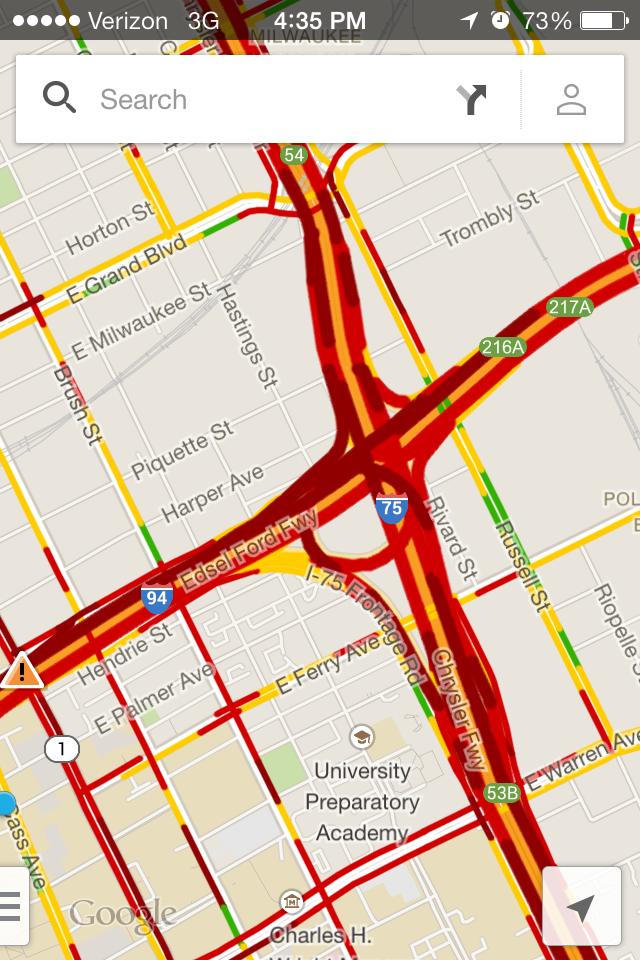Open the account profile icon
The height and width of the screenshot is (960, 640).
(x=571, y=100)
